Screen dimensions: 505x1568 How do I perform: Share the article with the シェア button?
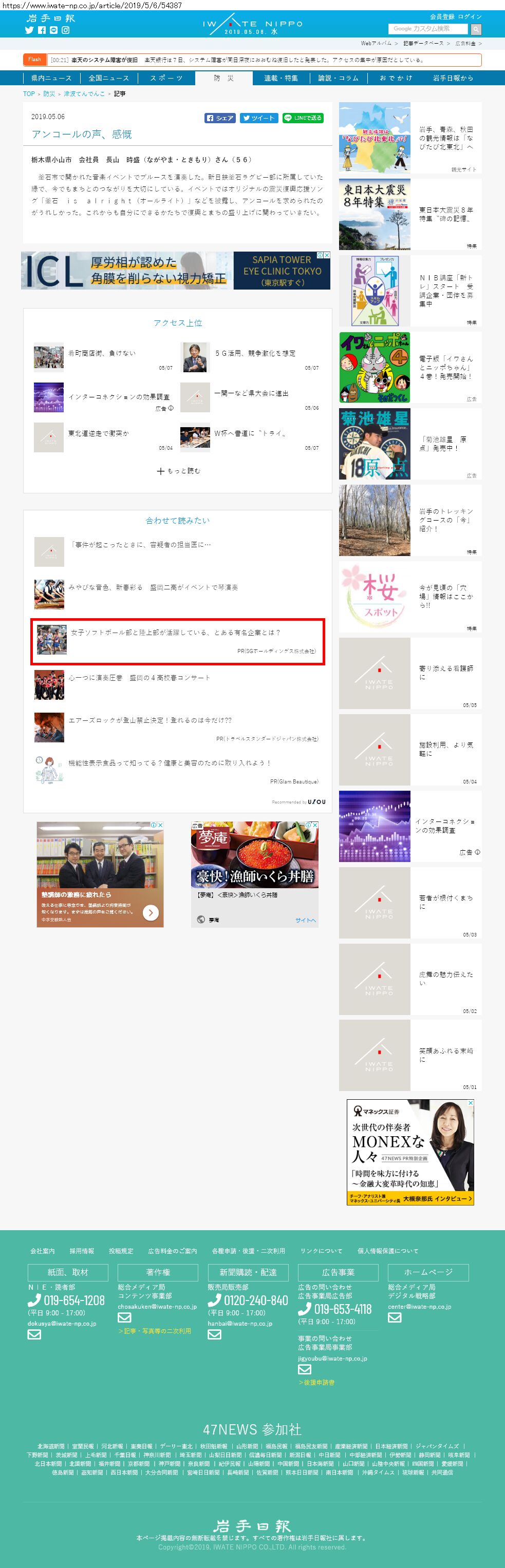(219, 118)
